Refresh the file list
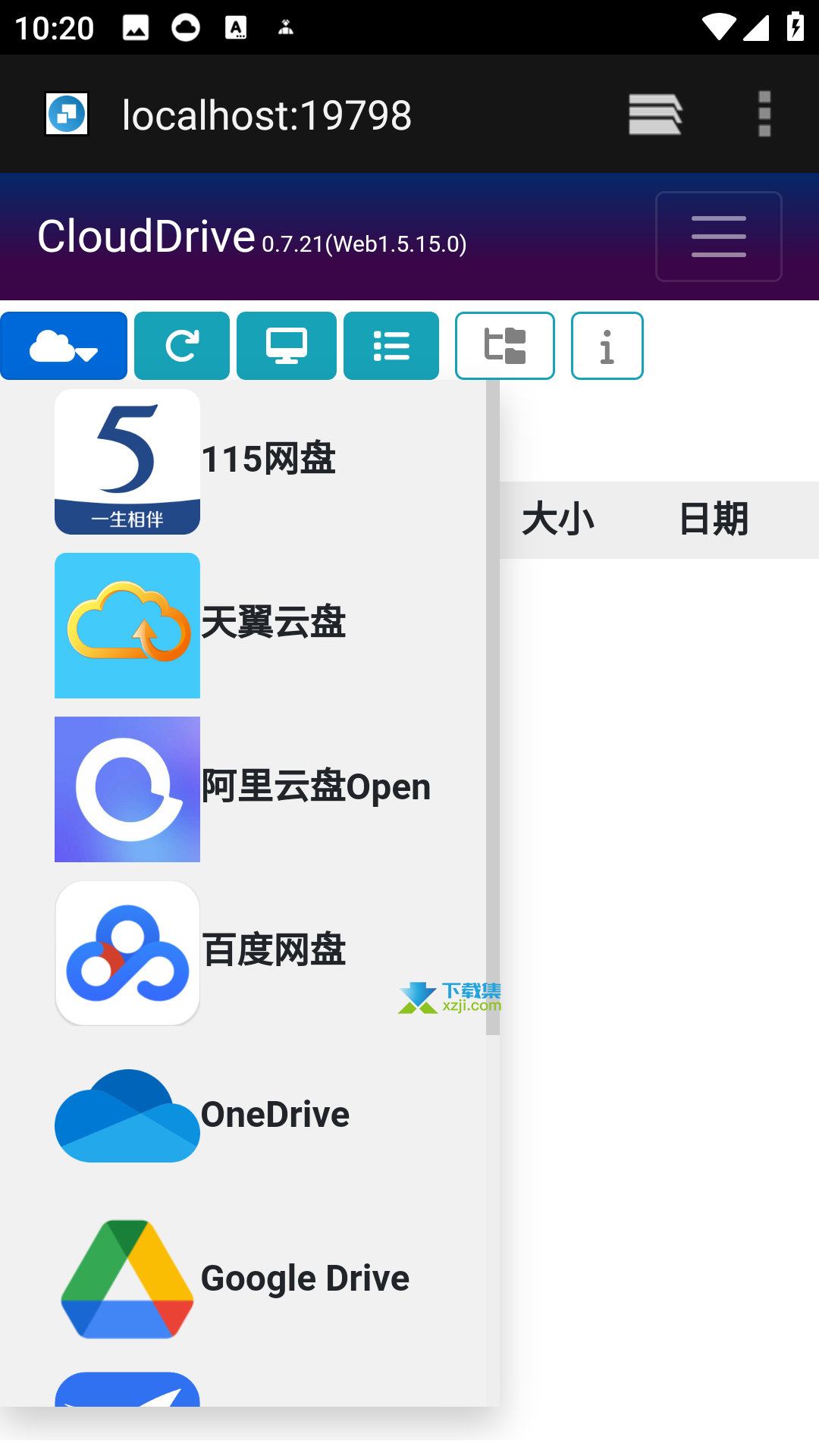The image size is (819, 1456). (x=182, y=346)
